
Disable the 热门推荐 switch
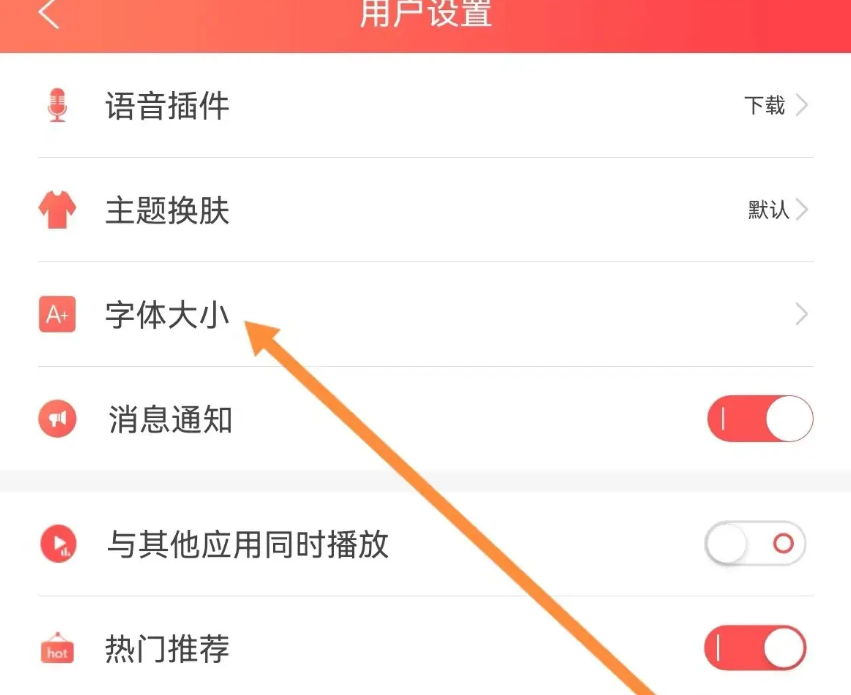coord(755,649)
